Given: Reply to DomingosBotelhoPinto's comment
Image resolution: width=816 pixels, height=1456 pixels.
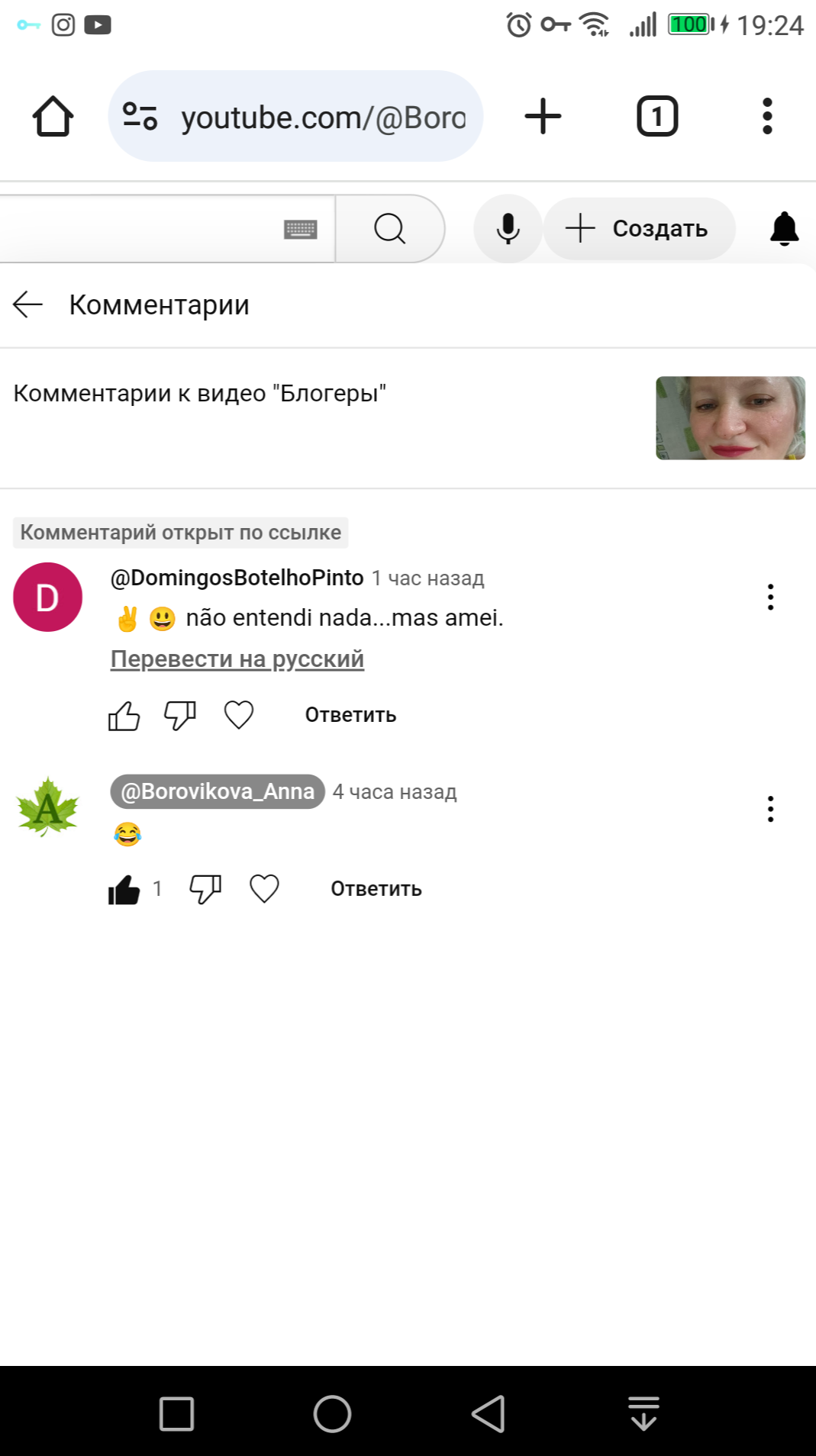Looking at the screenshot, I should 350,716.
